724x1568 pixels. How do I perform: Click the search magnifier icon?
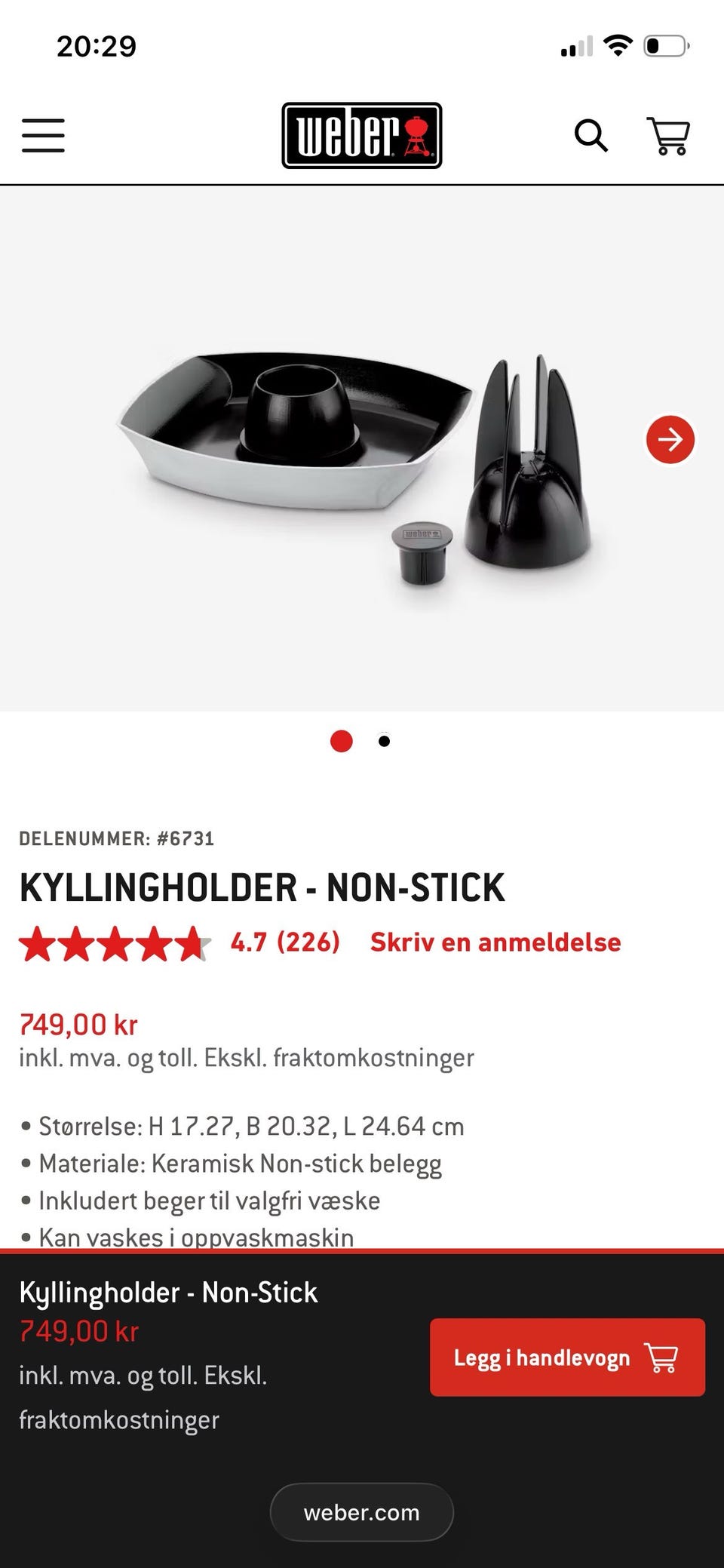(592, 136)
